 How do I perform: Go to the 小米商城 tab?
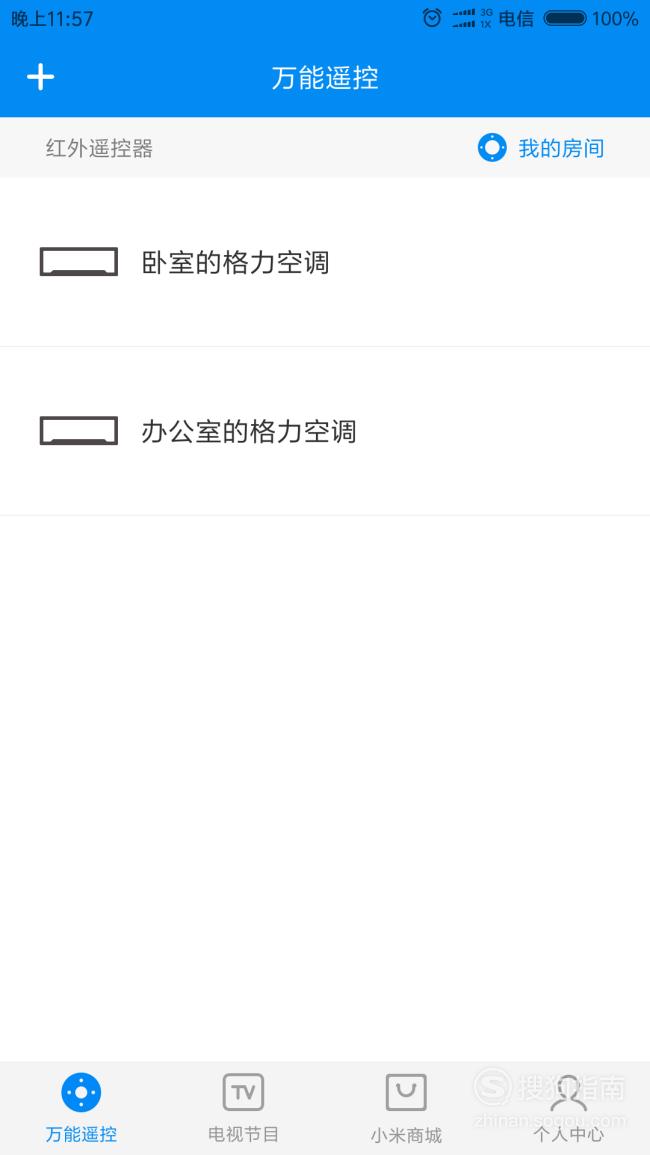(406, 1107)
